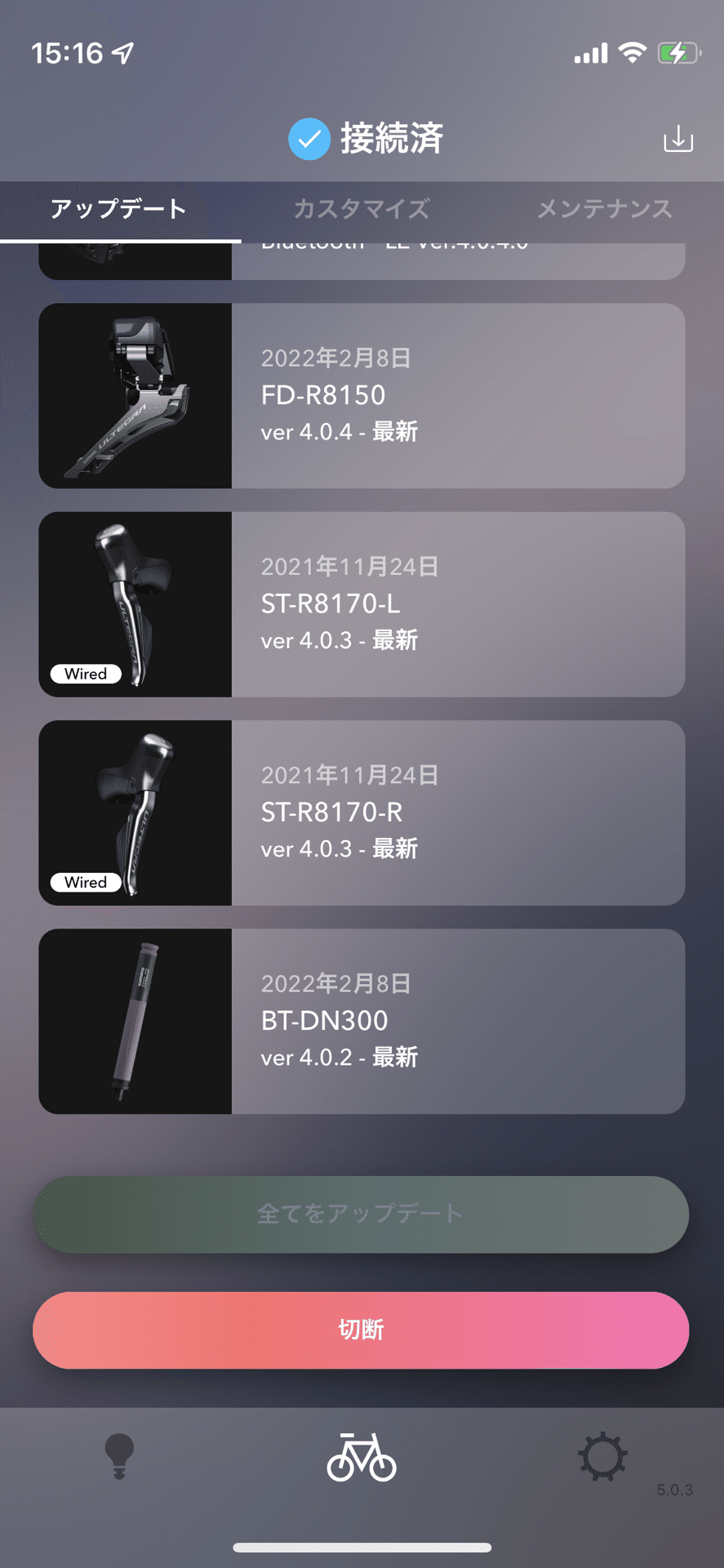Screen dimensions: 724x1568
Task: Open the メンテナンス tab
Action: pos(603,210)
